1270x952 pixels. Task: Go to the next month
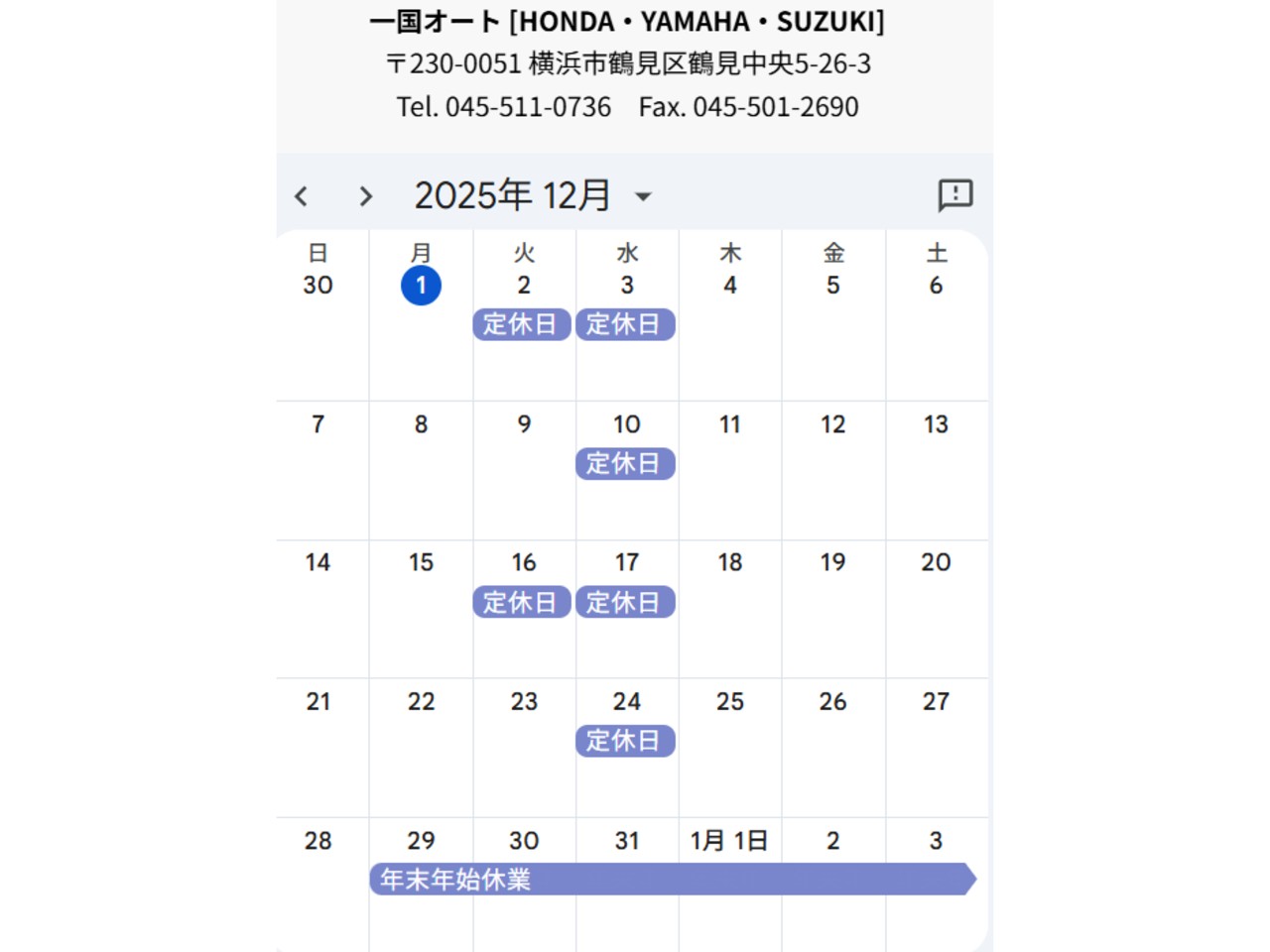[365, 196]
